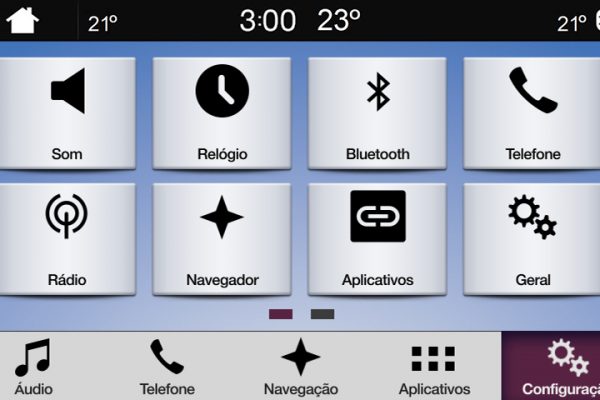This screenshot has width=600, height=400.
Task: Open Rádio settings
Action: coord(68,238)
